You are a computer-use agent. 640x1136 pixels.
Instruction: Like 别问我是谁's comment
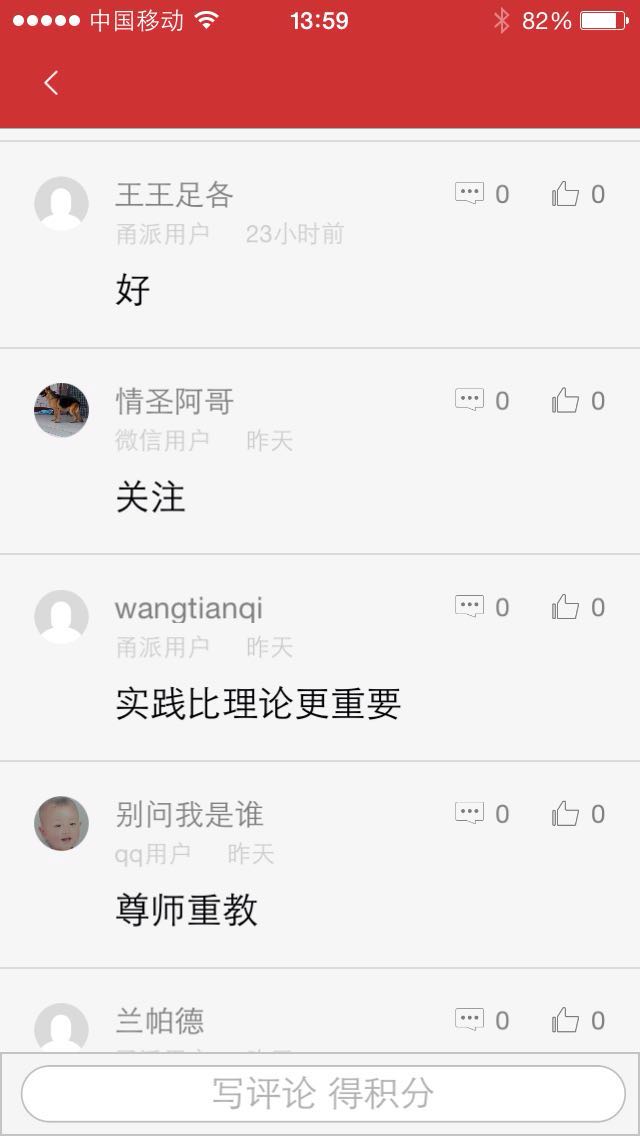click(x=566, y=814)
